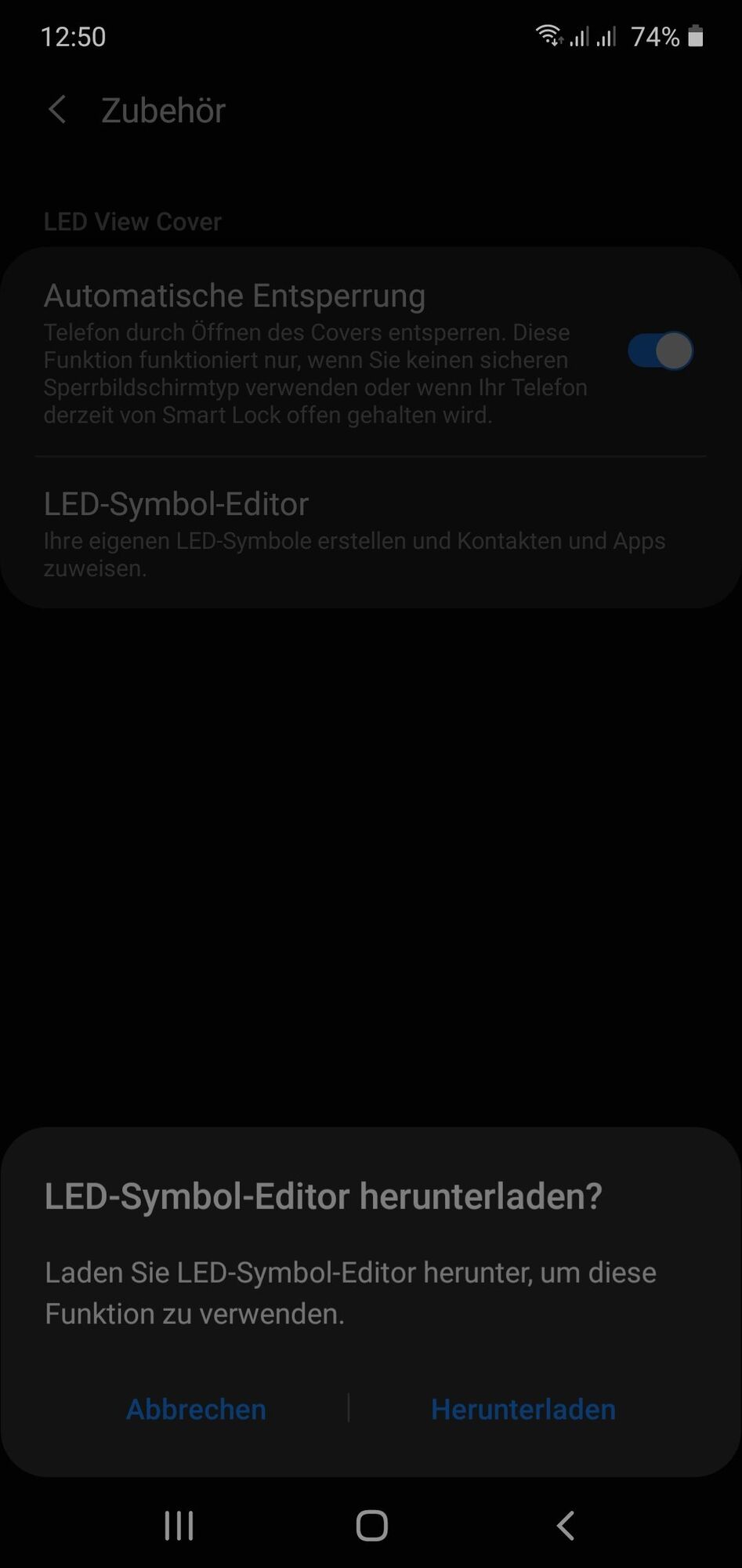This screenshot has width=742, height=1568.
Task: Toggle Automatische Entsperrung switch
Action: coord(660,350)
